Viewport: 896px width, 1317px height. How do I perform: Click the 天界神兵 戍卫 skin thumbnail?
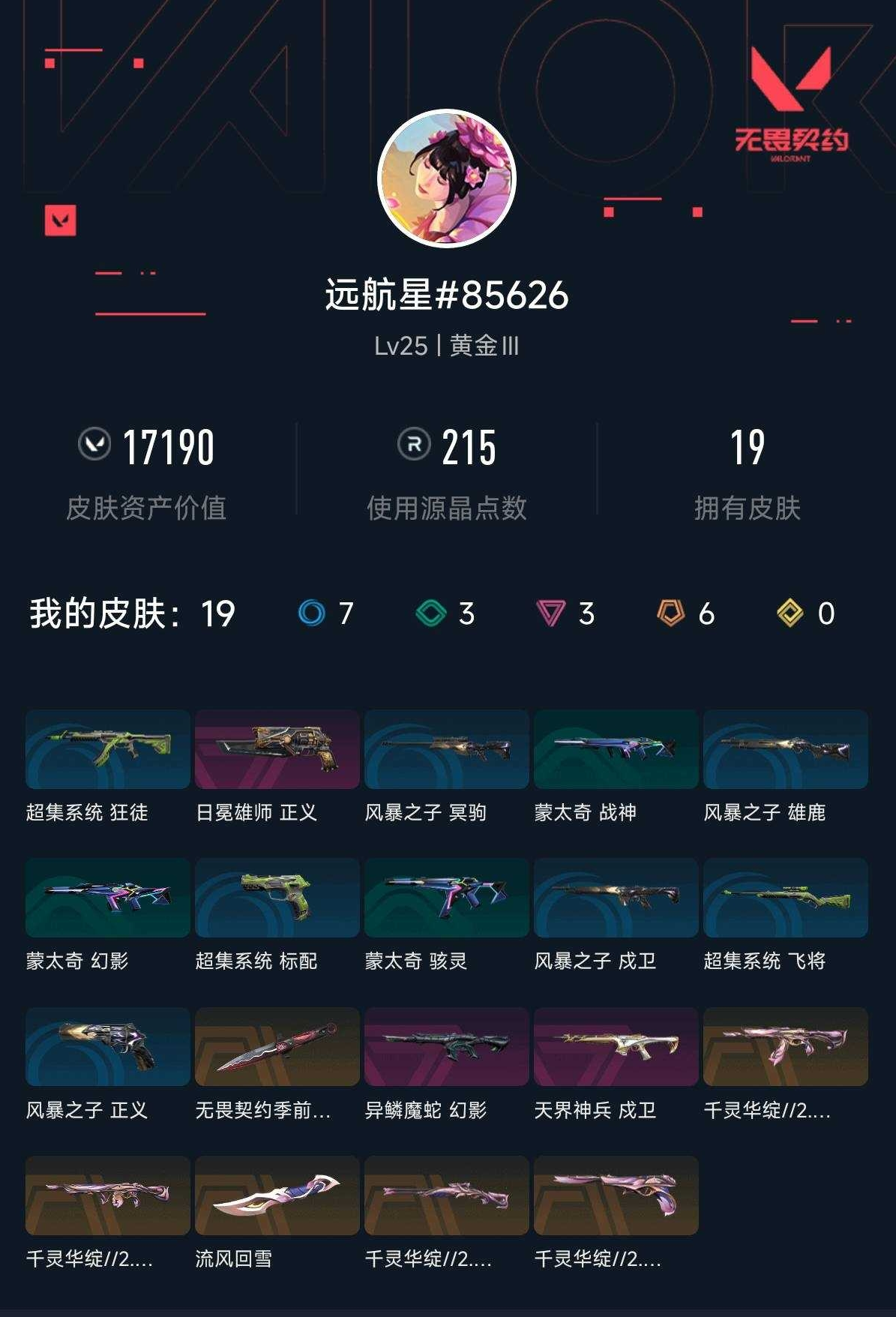(617, 1048)
